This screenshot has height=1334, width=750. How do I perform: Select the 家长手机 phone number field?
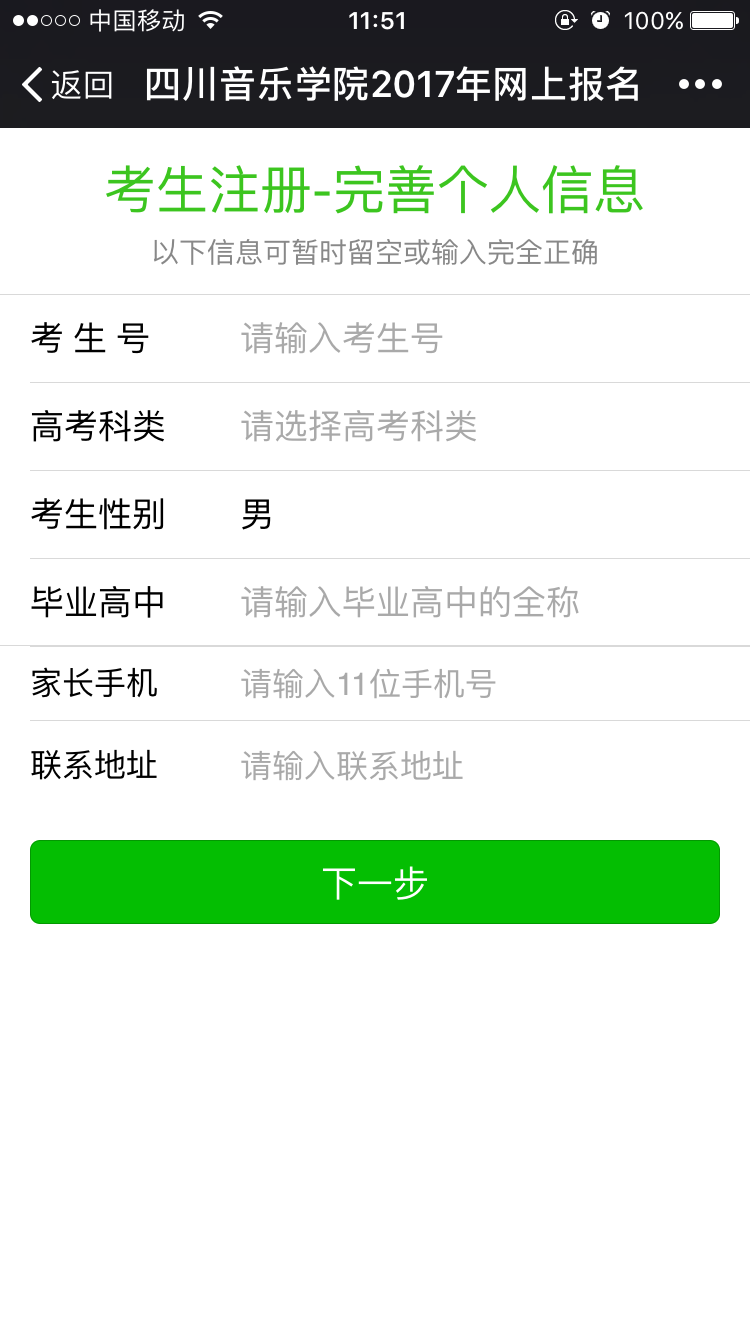point(480,685)
